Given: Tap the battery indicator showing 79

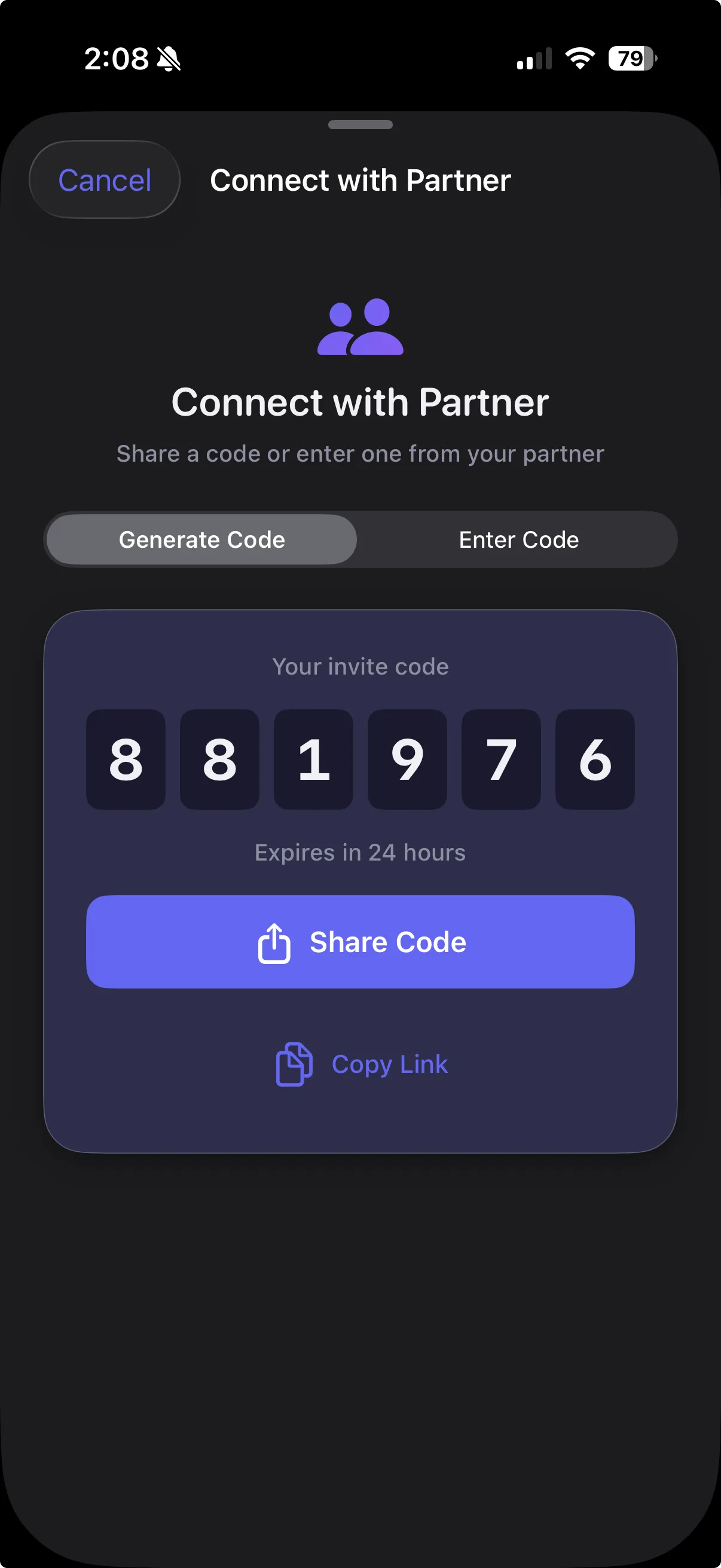Looking at the screenshot, I should tap(630, 58).
